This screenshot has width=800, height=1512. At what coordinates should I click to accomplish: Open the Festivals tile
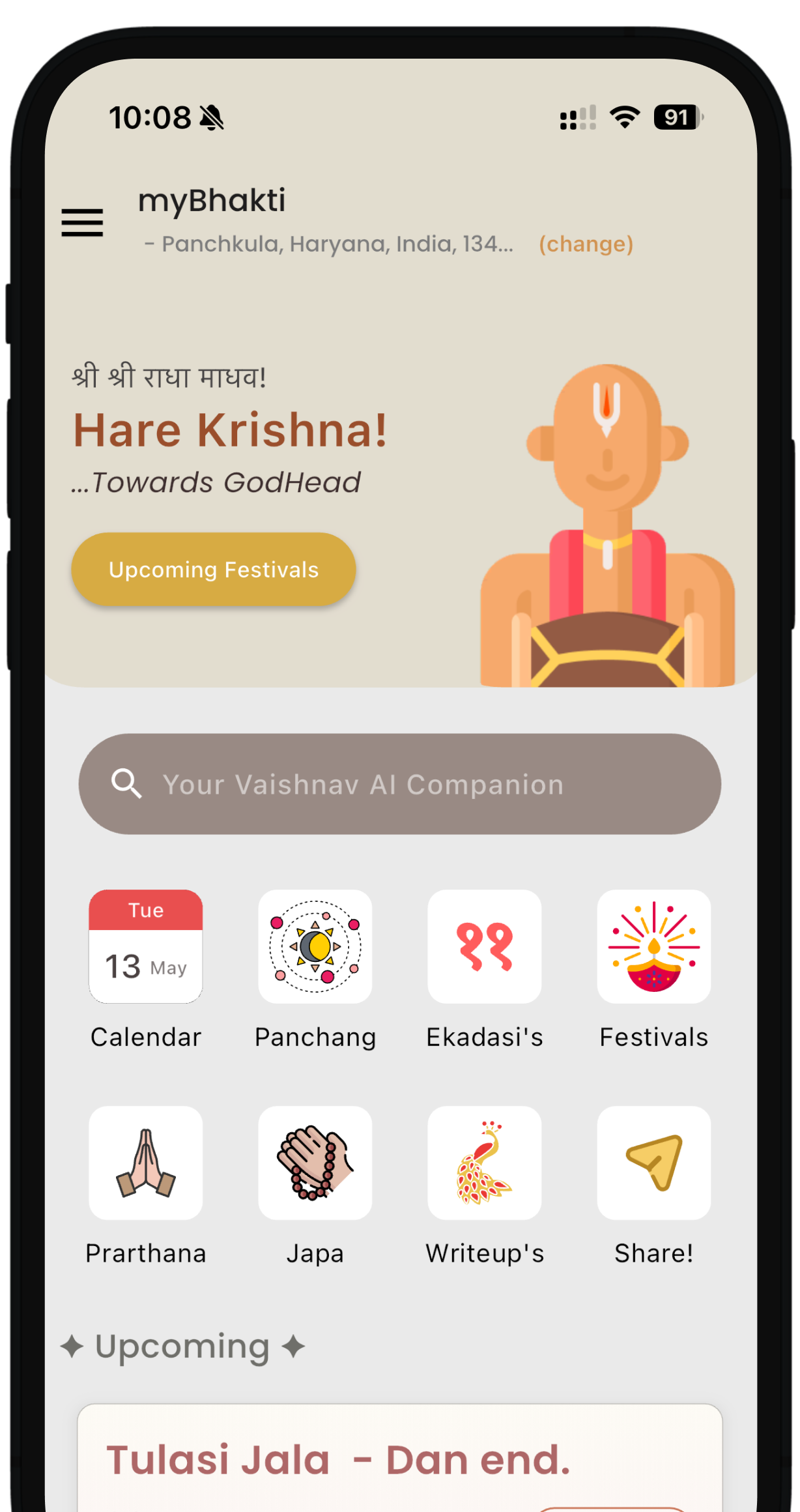(x=653, y=947)
